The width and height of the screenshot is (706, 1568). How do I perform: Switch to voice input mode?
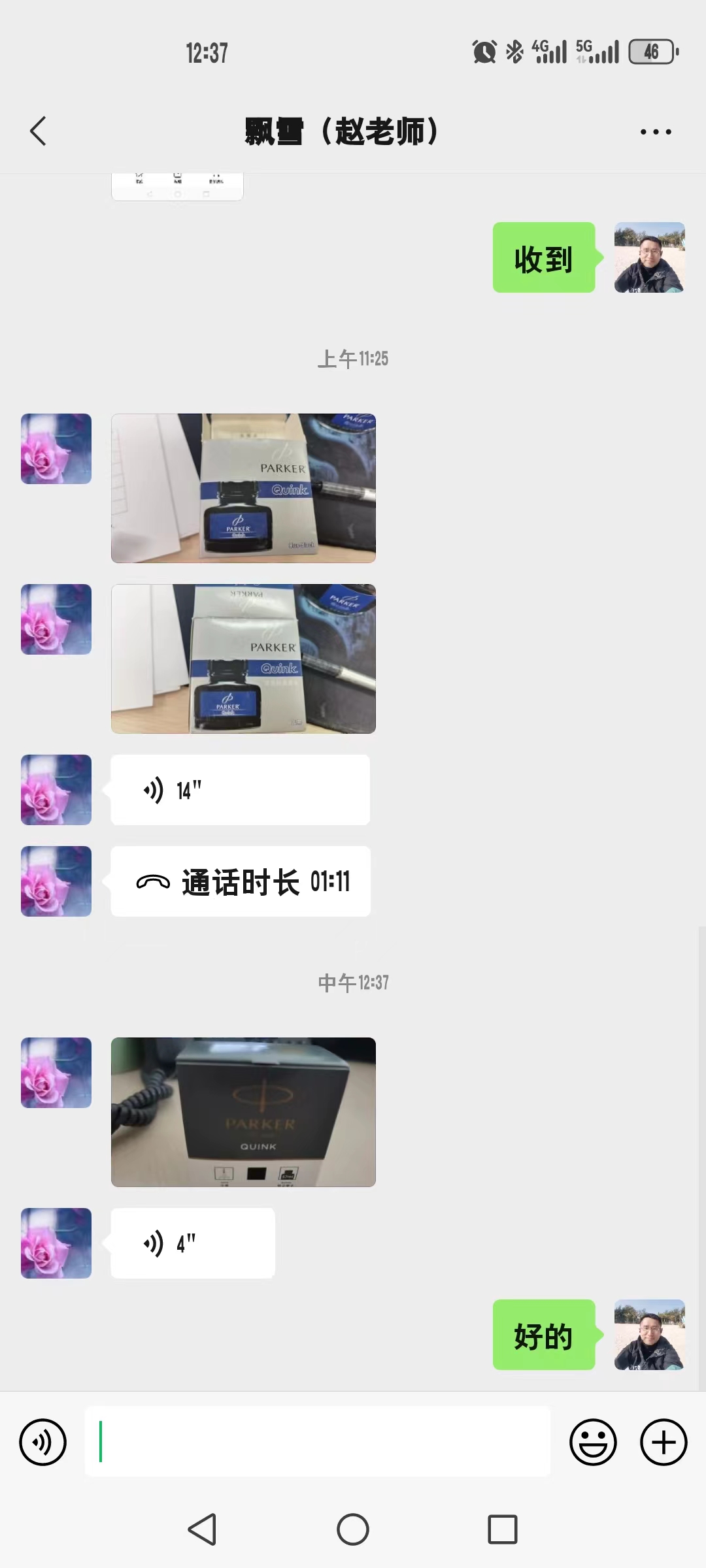click(x=43, y=1442)
